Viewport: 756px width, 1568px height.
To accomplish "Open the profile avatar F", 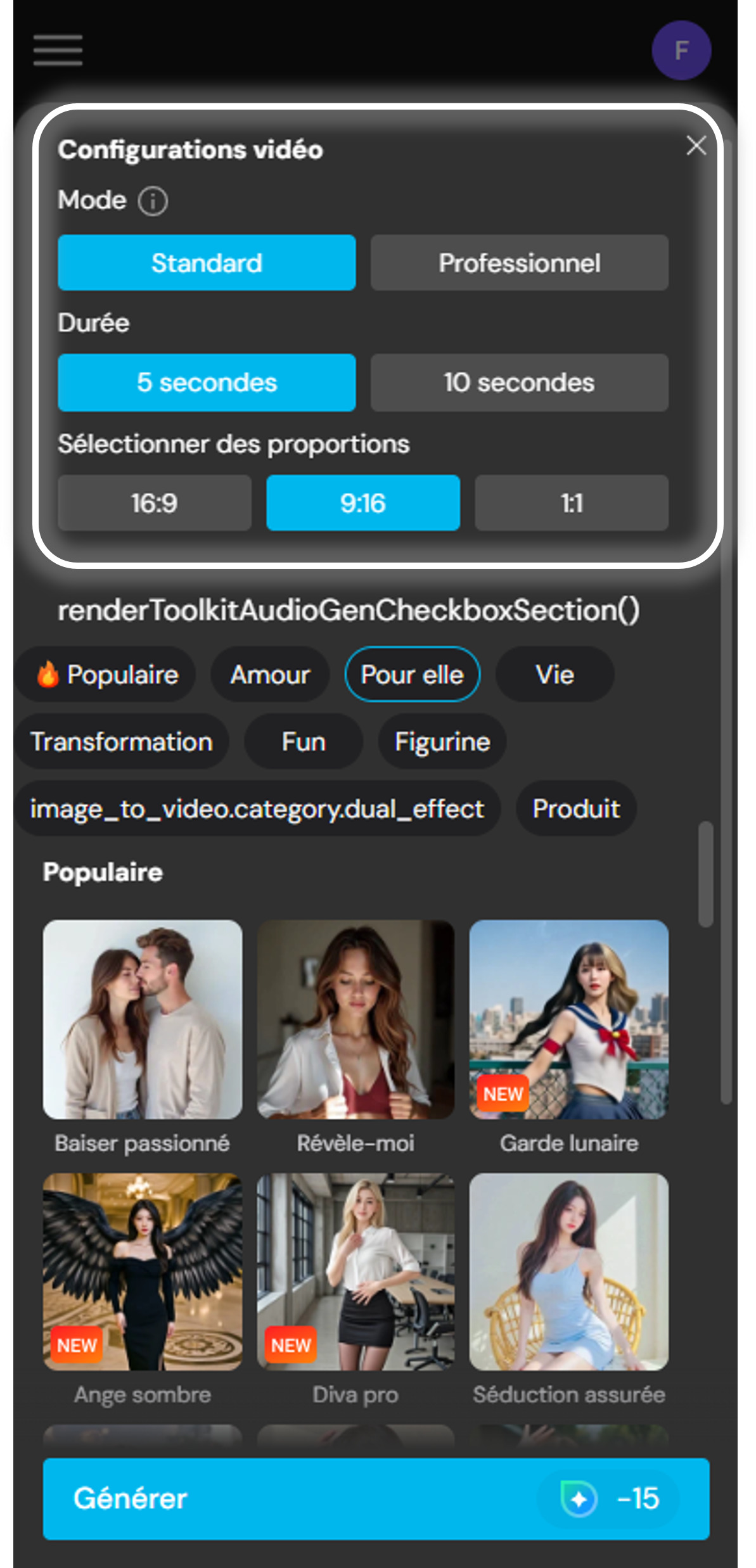I will [x=681, y=50].
